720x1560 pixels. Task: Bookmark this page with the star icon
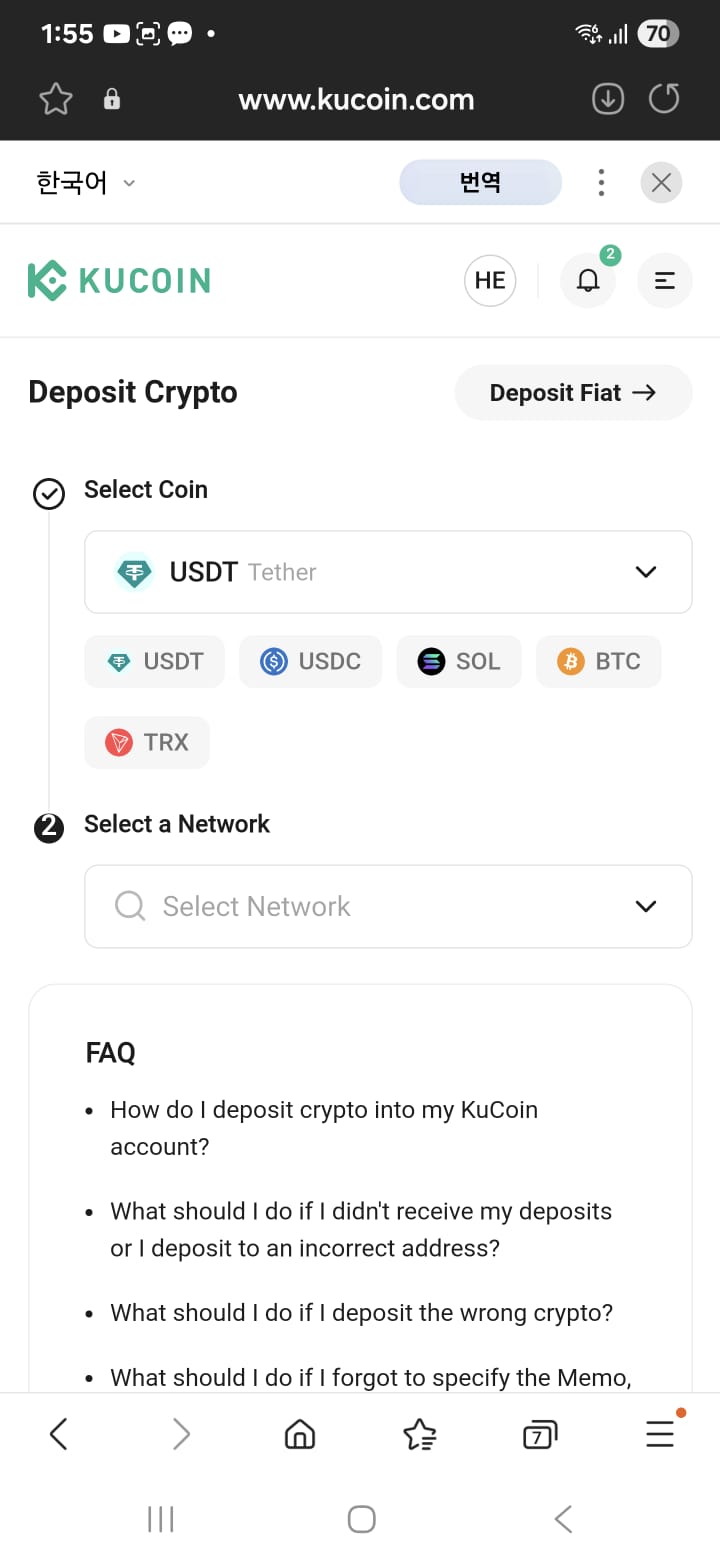(x=55, y=99)
